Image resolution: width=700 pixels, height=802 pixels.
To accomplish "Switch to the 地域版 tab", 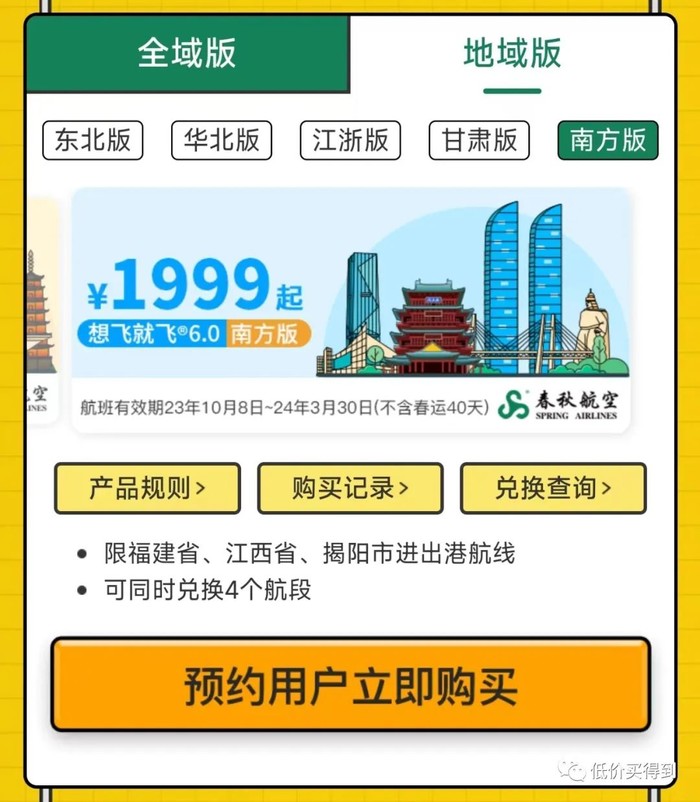I will tap(512, 54).
